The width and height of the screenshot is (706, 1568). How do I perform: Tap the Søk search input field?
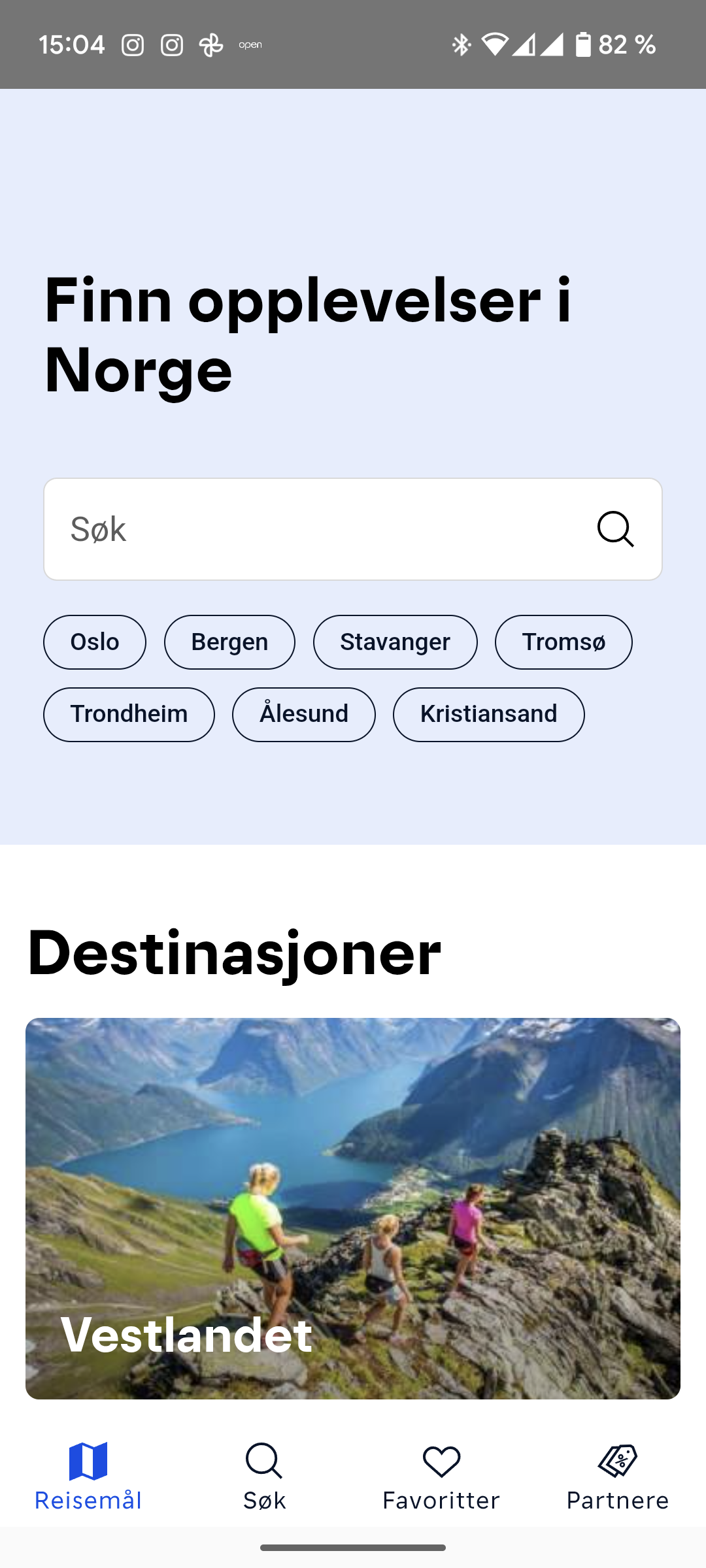[314, 529]
